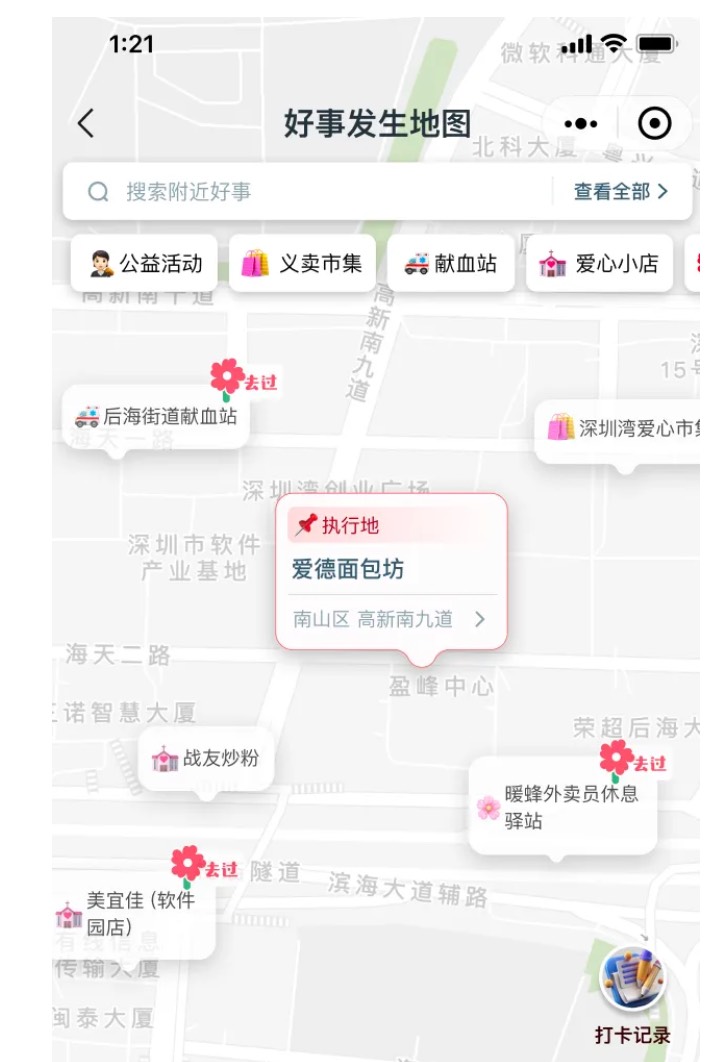View the 暖蜂外卖员休息驿站 marker
This screenshot has width=728, height=1062.
[563, 808]
